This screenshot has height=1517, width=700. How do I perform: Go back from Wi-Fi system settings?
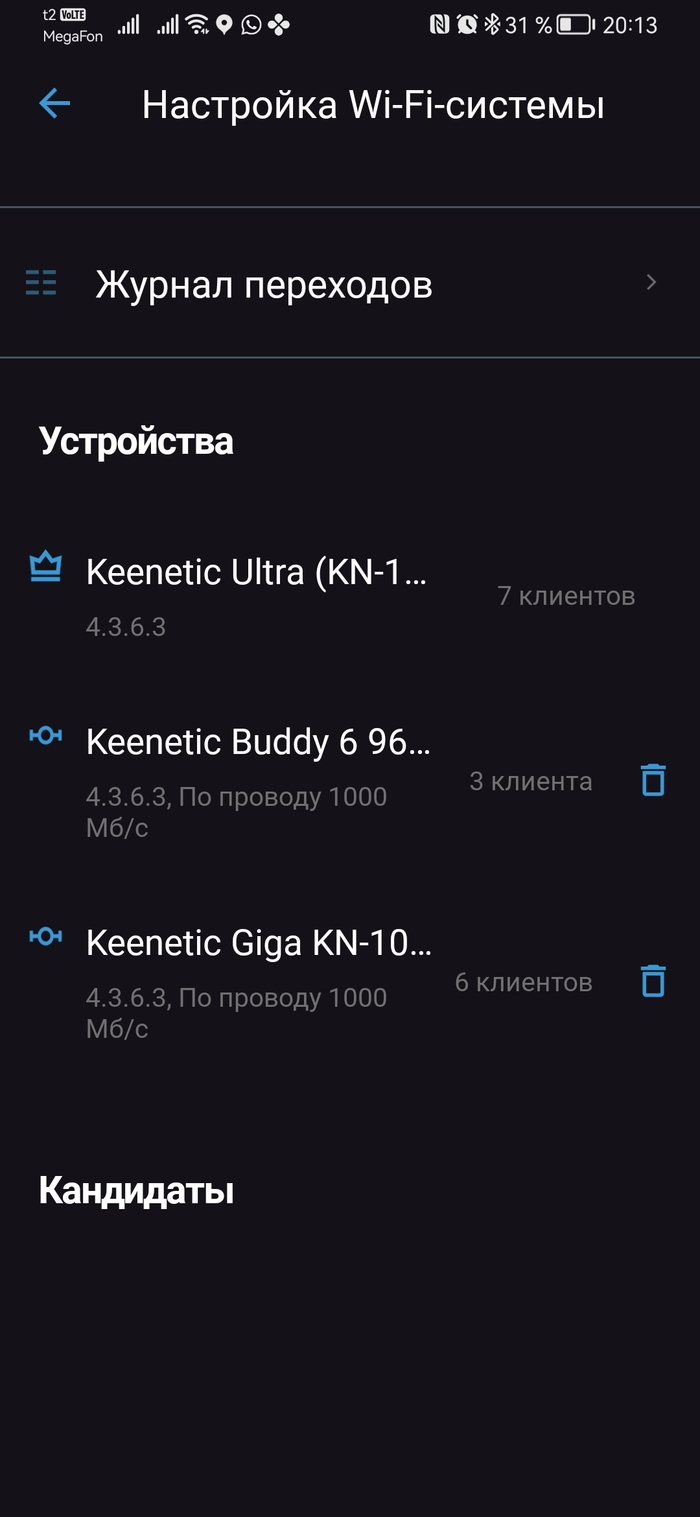point(54,104)
